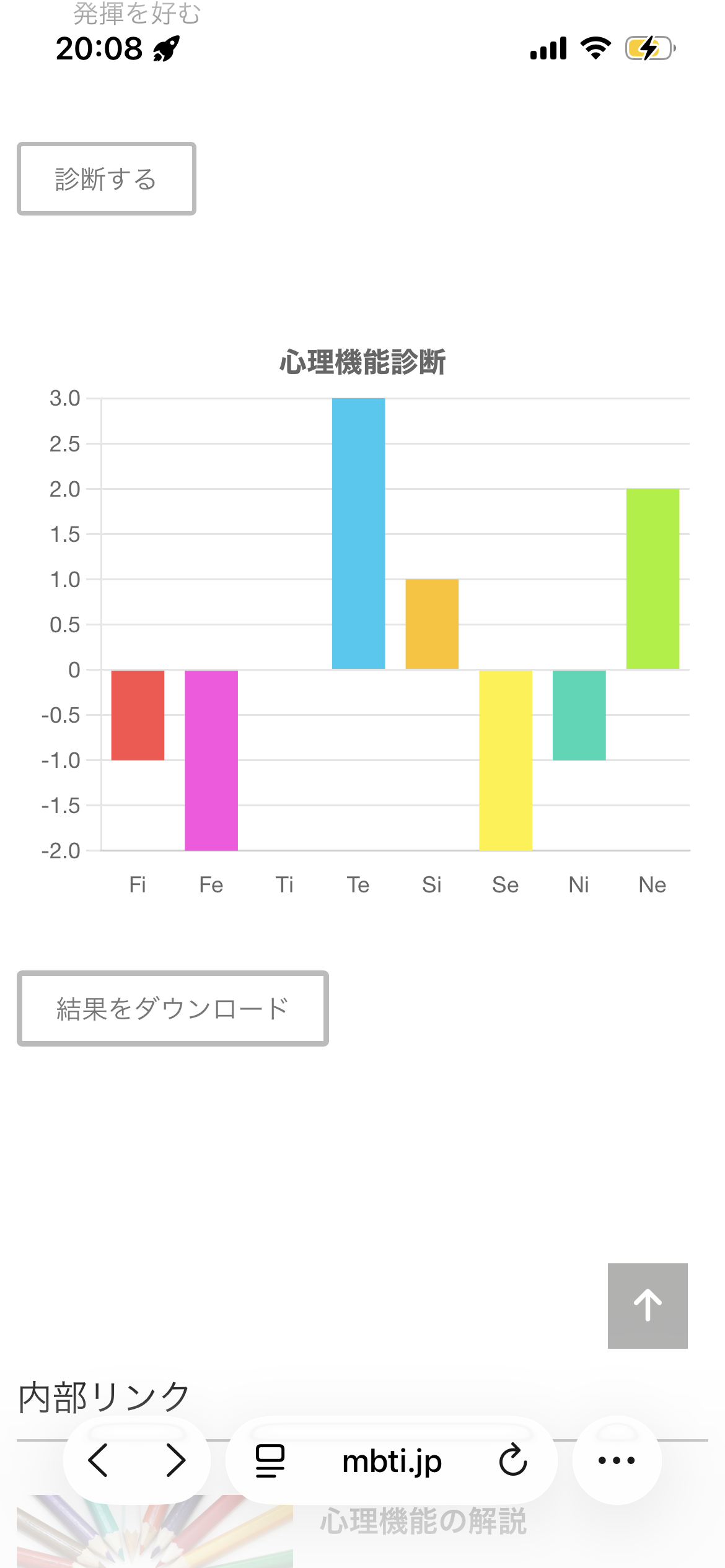Go back to previous page

point(99,1460)
